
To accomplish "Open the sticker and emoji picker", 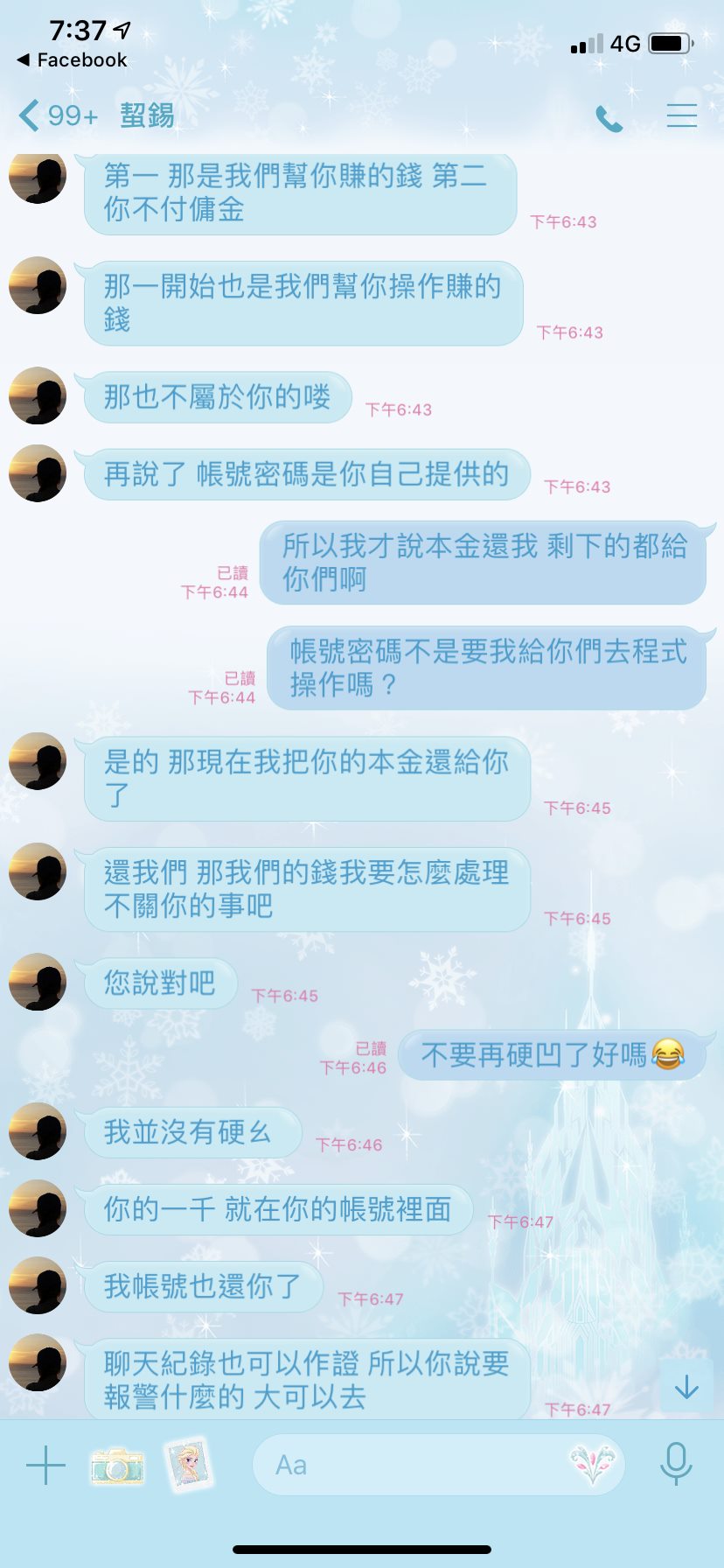I will [x=593, y=1464].
